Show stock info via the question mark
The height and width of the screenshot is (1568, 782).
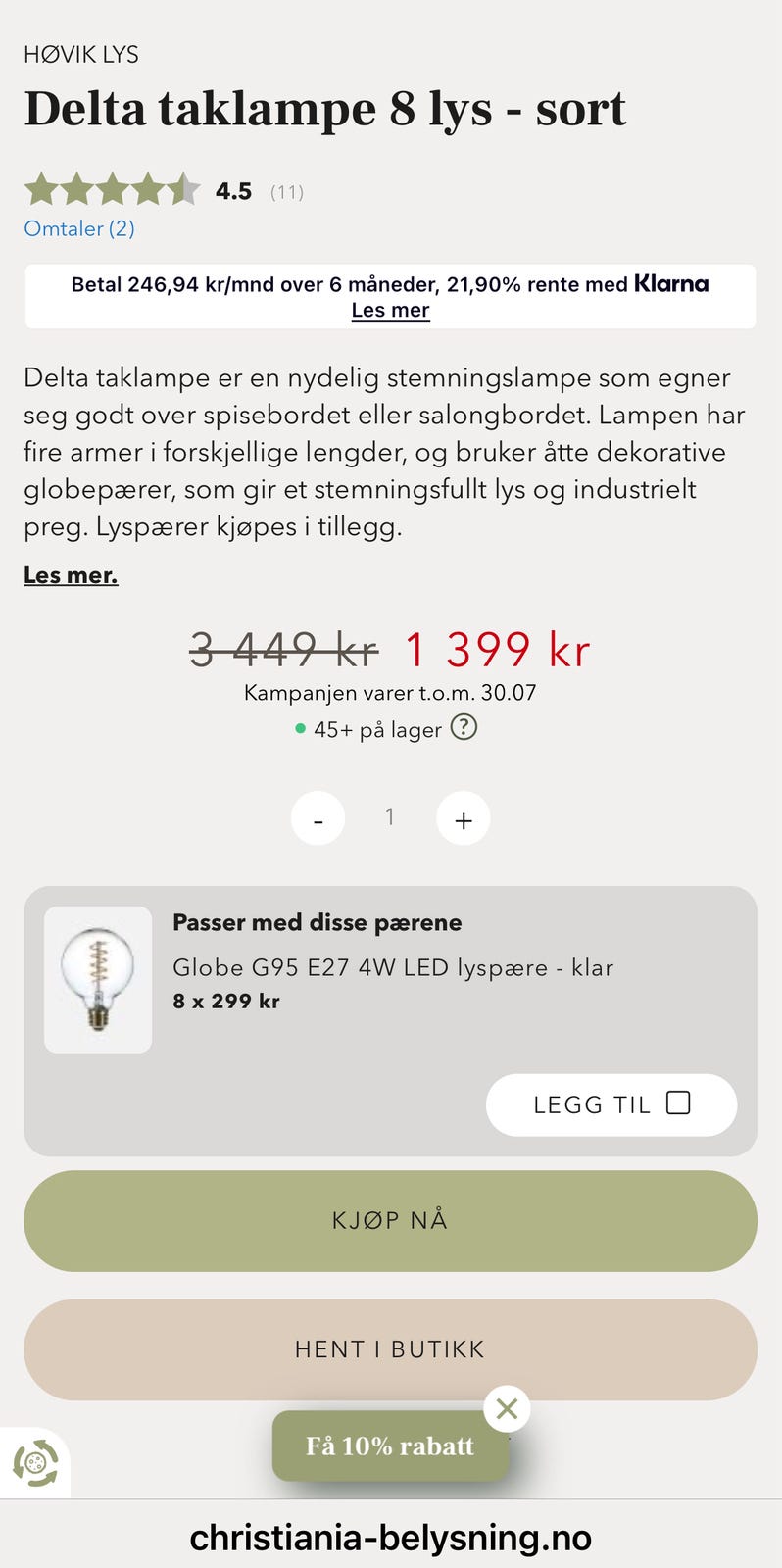point(464,728)
